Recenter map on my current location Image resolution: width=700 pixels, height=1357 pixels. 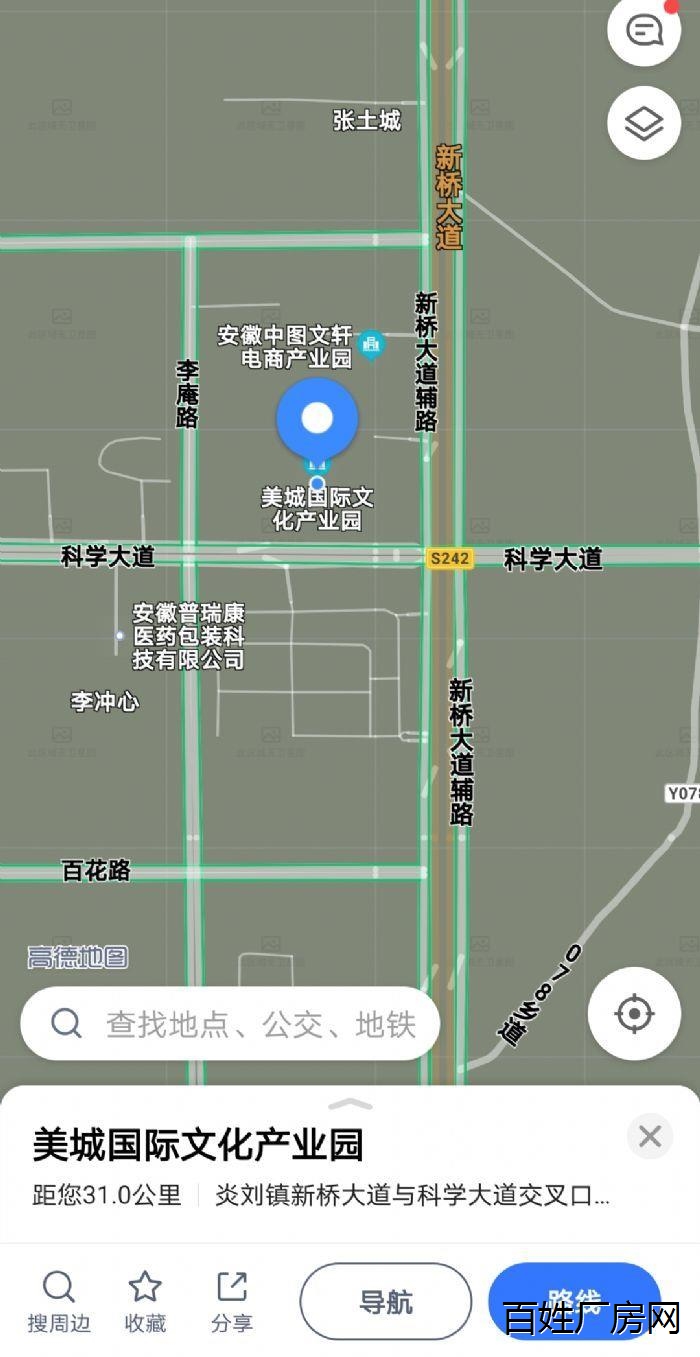coord(634,1014)
